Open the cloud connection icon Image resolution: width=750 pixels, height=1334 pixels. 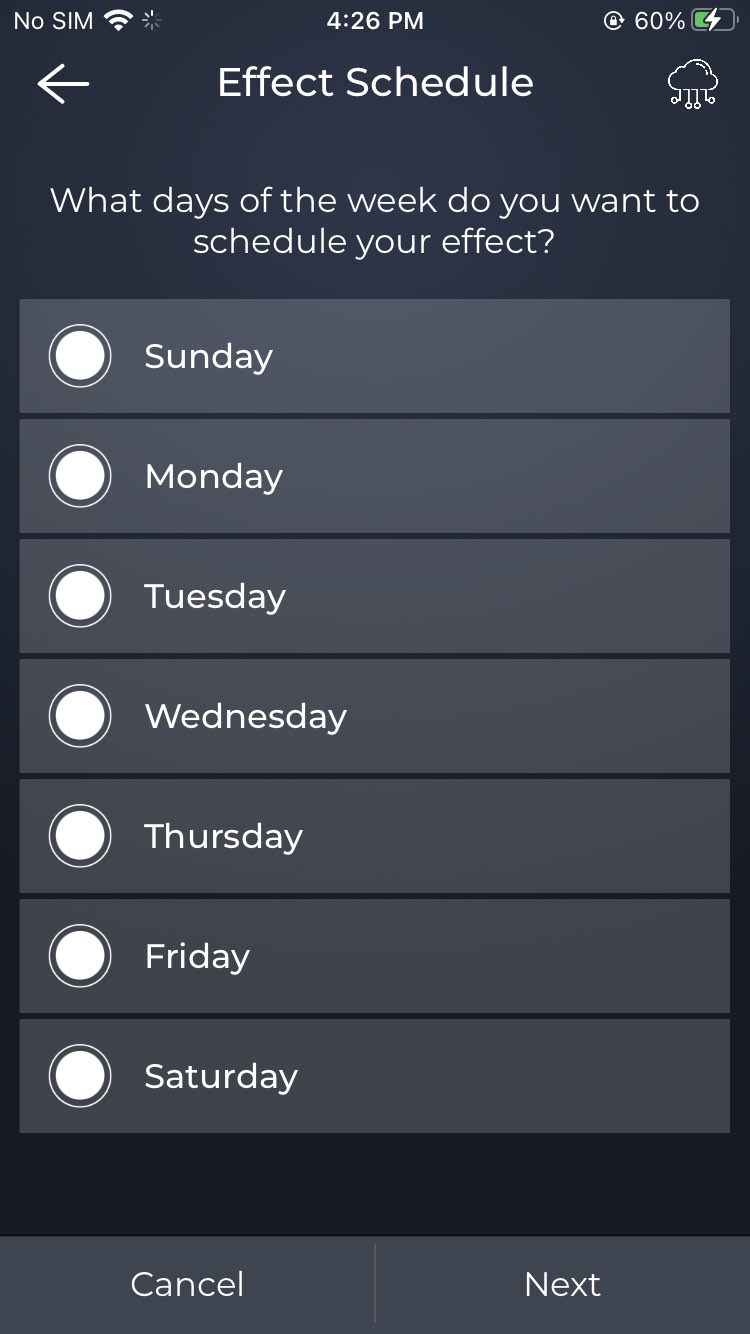[692, 84]
